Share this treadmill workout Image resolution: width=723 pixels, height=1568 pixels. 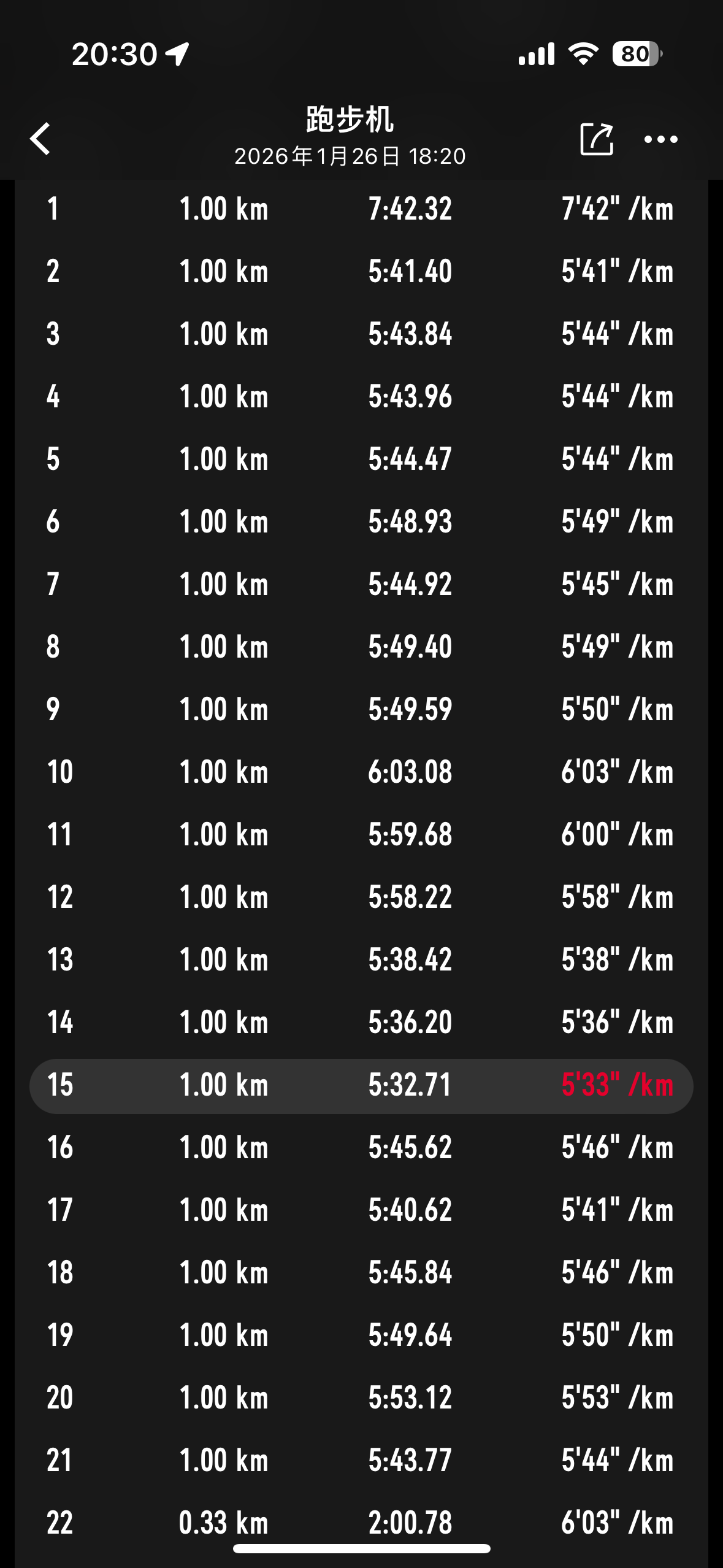tap(596, 139)
